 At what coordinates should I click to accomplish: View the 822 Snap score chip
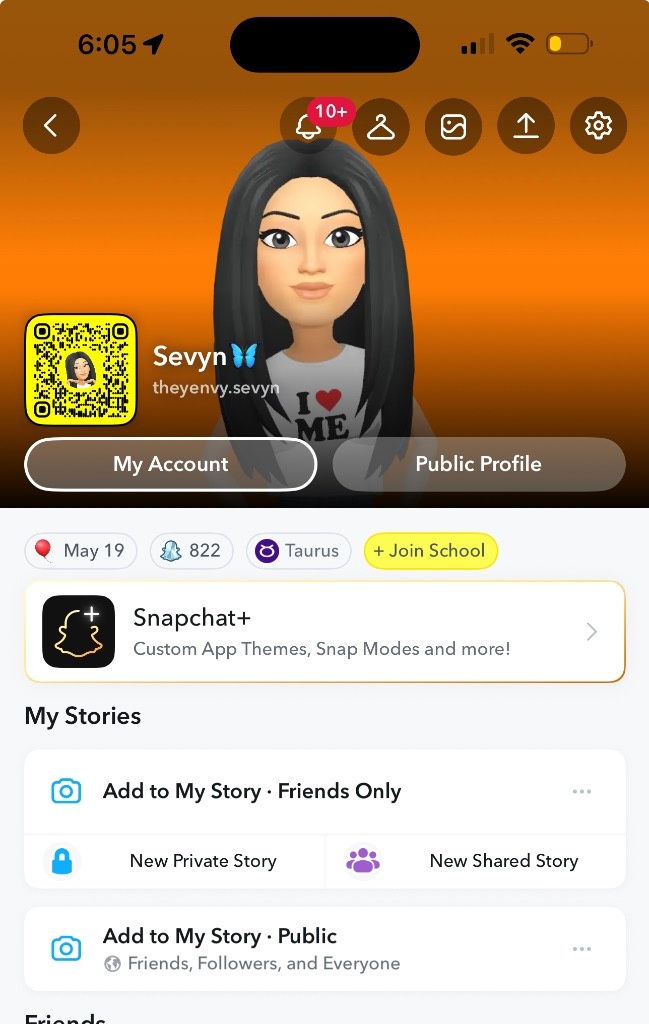[x=191, y=550]
